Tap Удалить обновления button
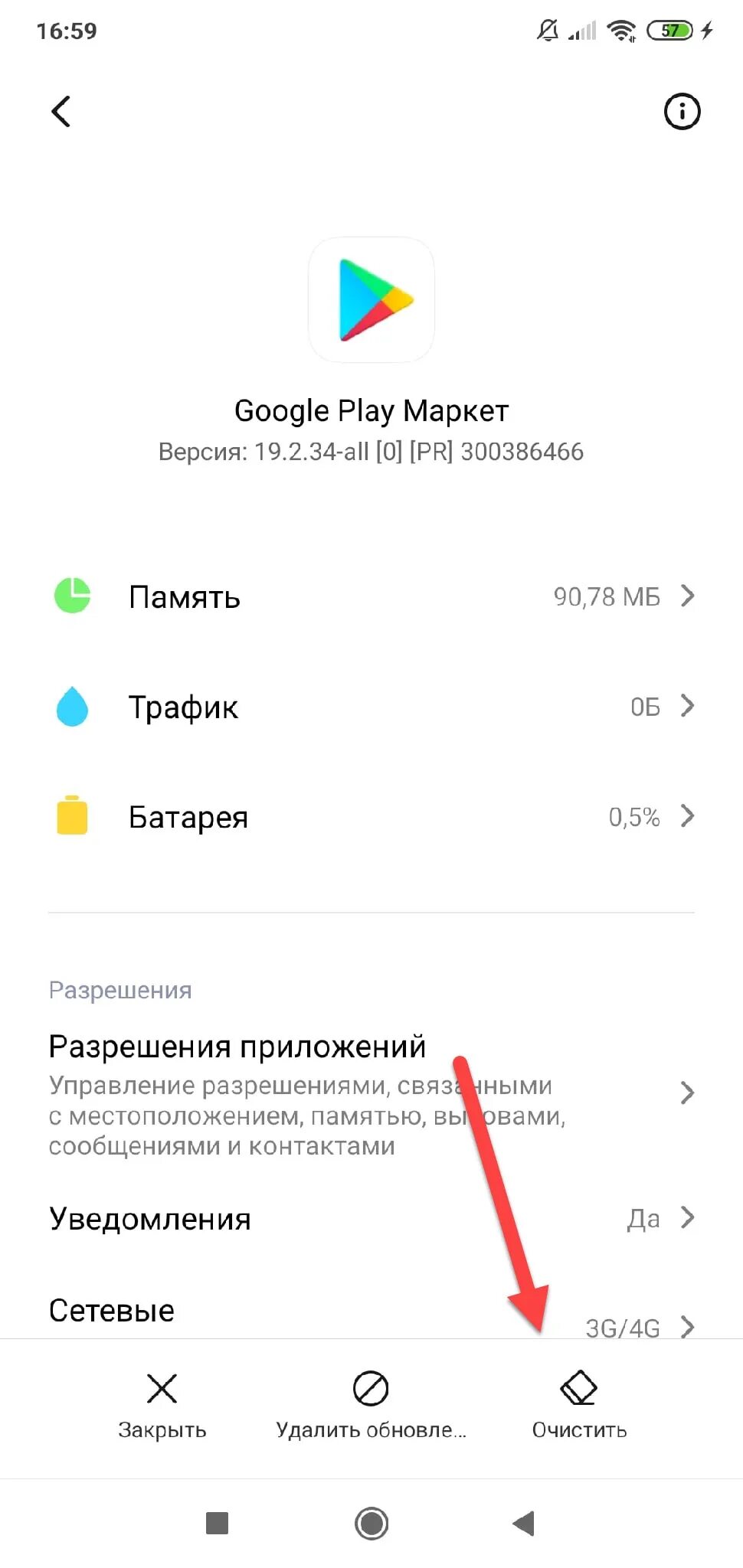Screen dimensions: 743x1568 [371, 1406]
